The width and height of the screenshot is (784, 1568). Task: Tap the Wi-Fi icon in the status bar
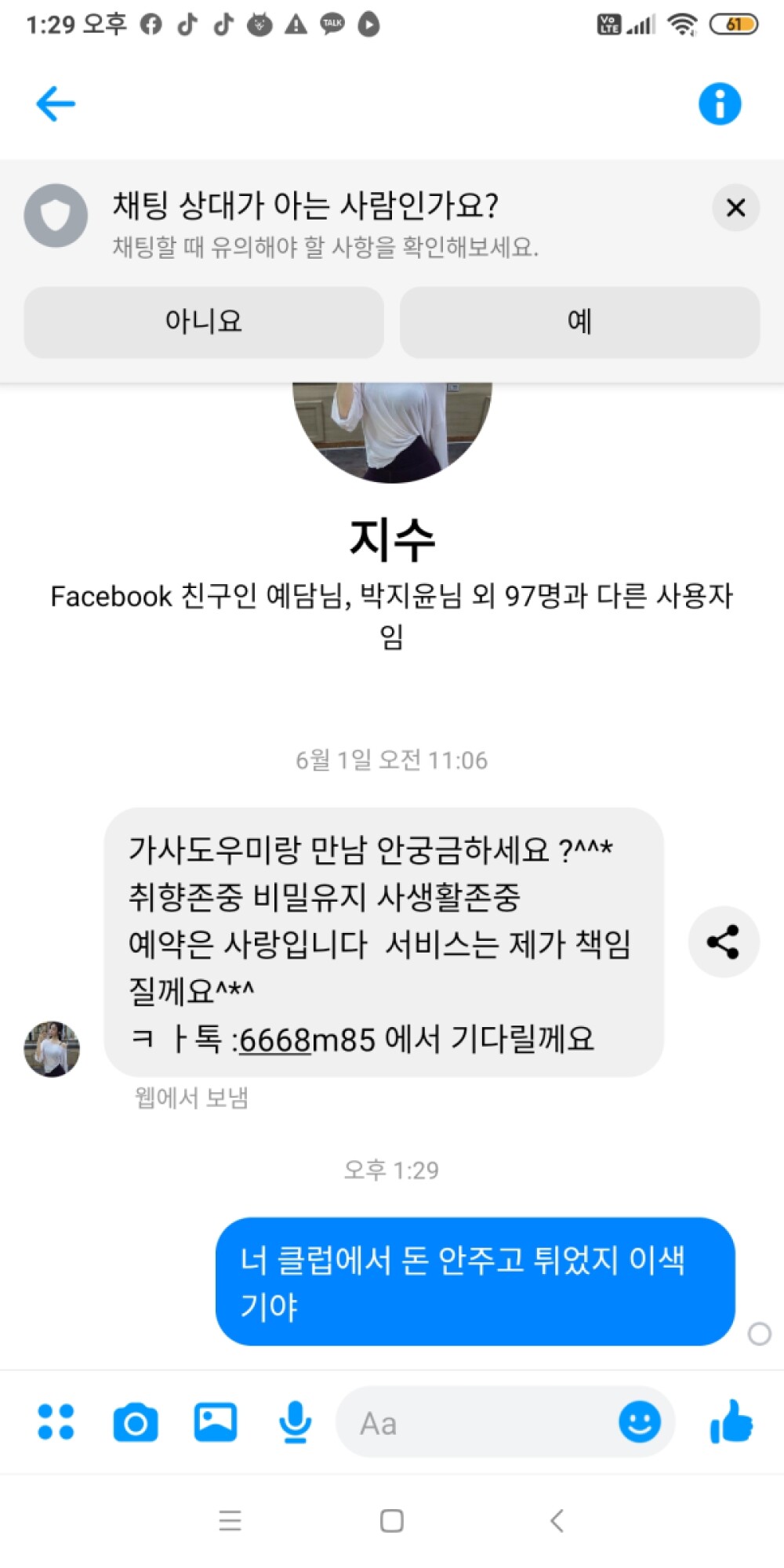681,24
